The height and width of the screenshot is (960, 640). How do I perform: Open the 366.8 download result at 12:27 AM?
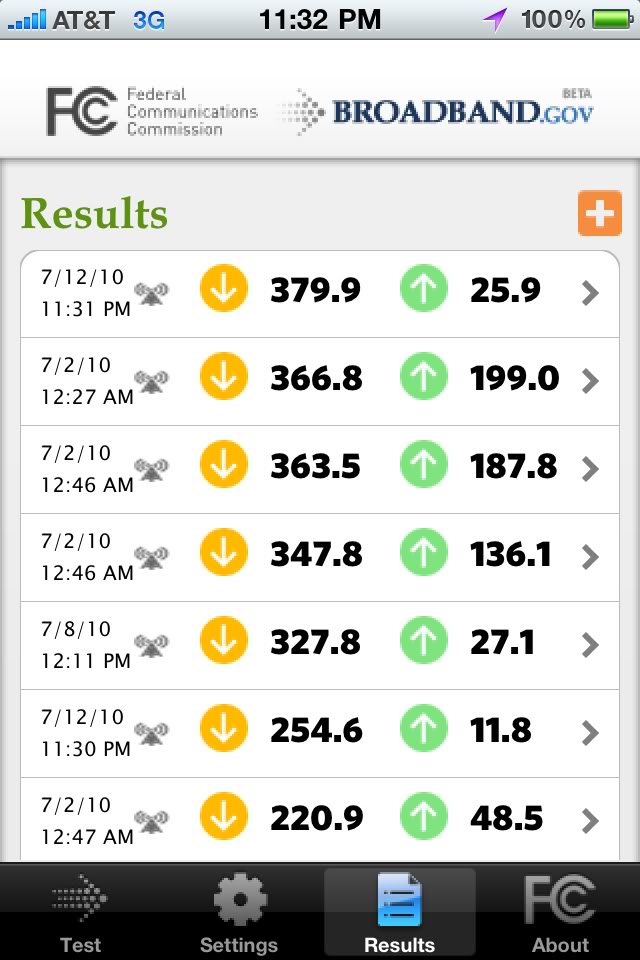pyautogui.click(x=320, y=381)
